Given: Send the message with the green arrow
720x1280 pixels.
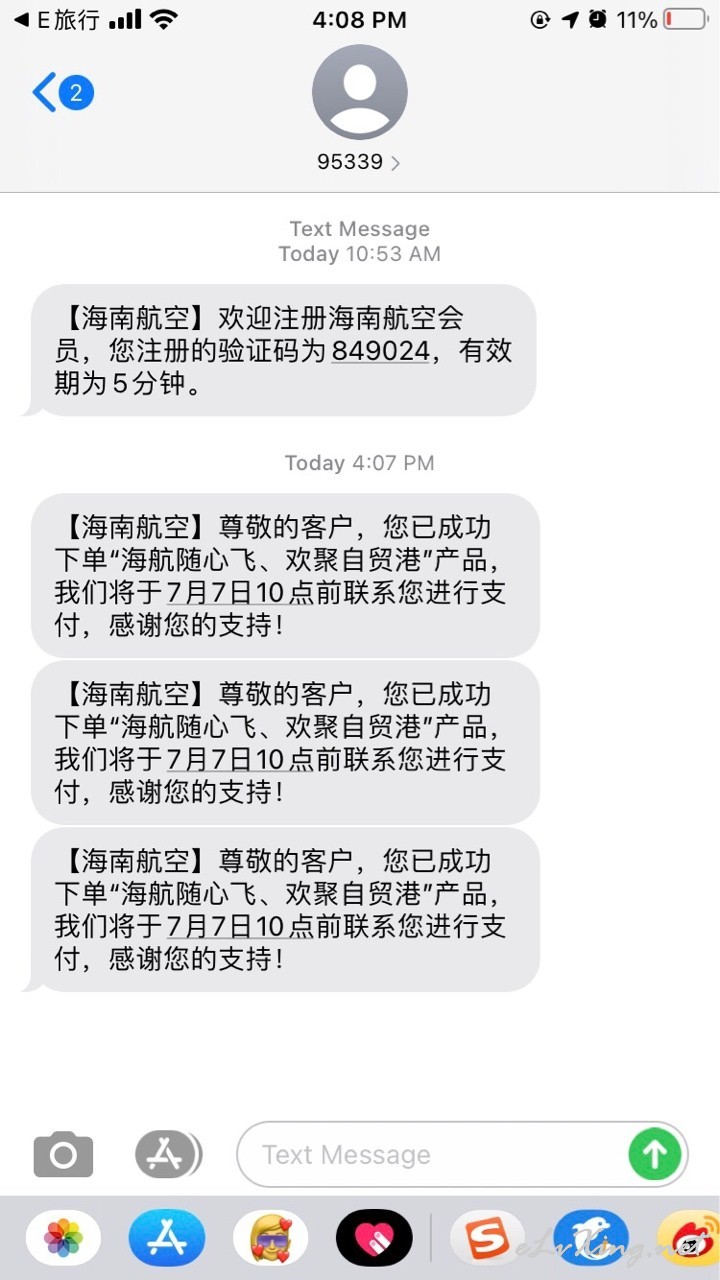Looking at the screenshot, I should pos(655,1154).
